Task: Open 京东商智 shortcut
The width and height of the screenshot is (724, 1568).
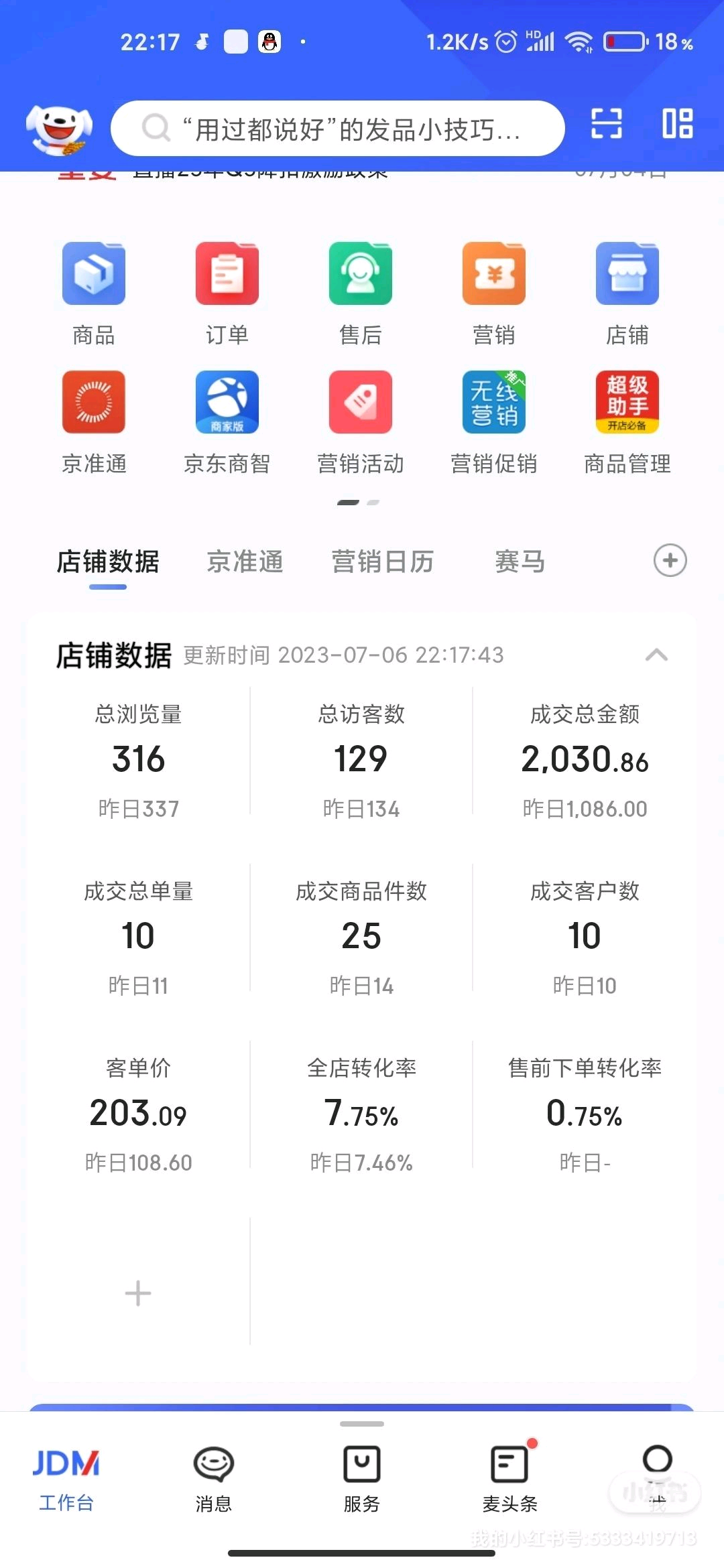Action: pyautogui.click(x=227, y=402)
